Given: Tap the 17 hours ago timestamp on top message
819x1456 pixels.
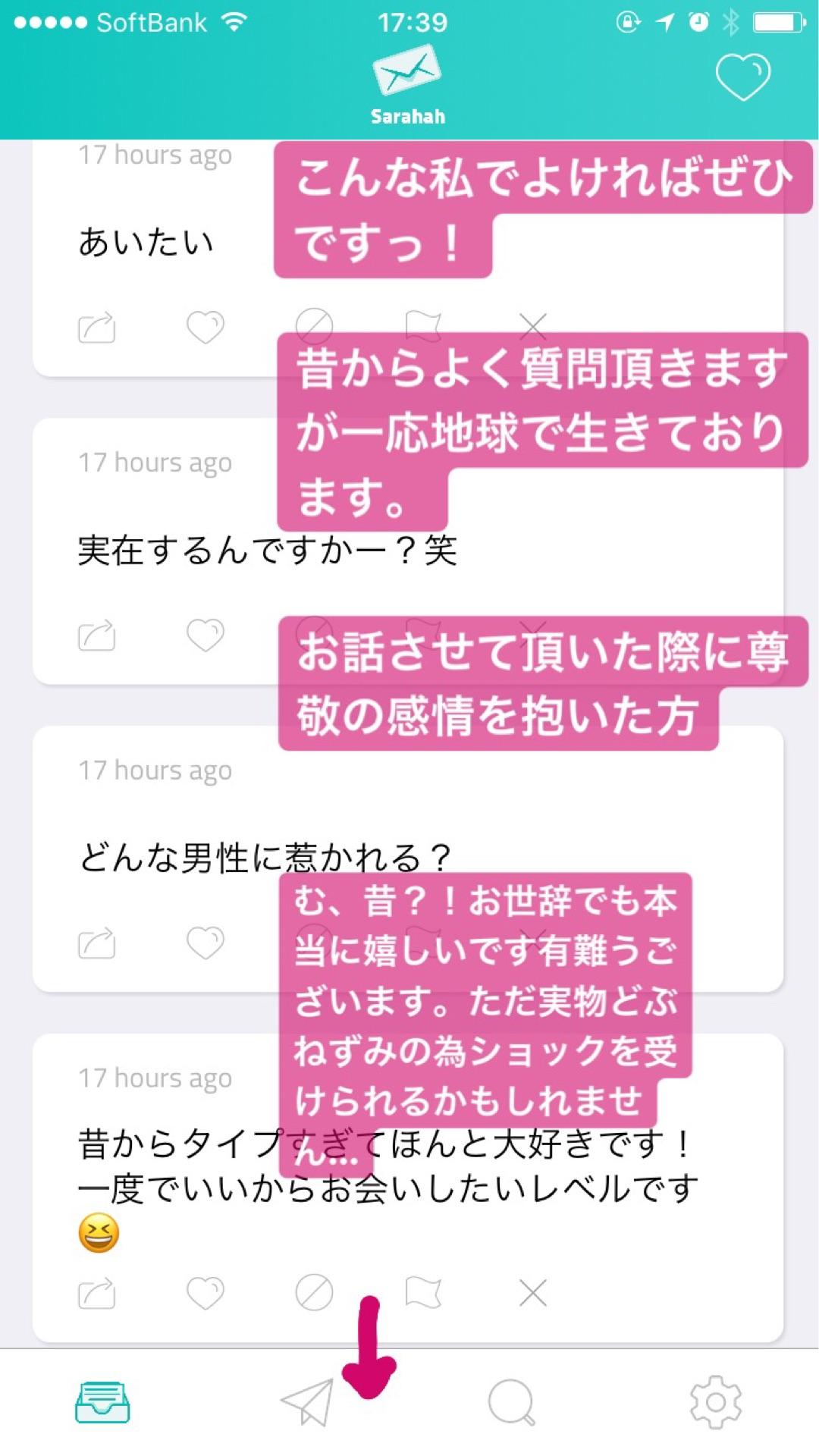Looking at the screenshot, I should pyautogui.click(x=154, y=155).
